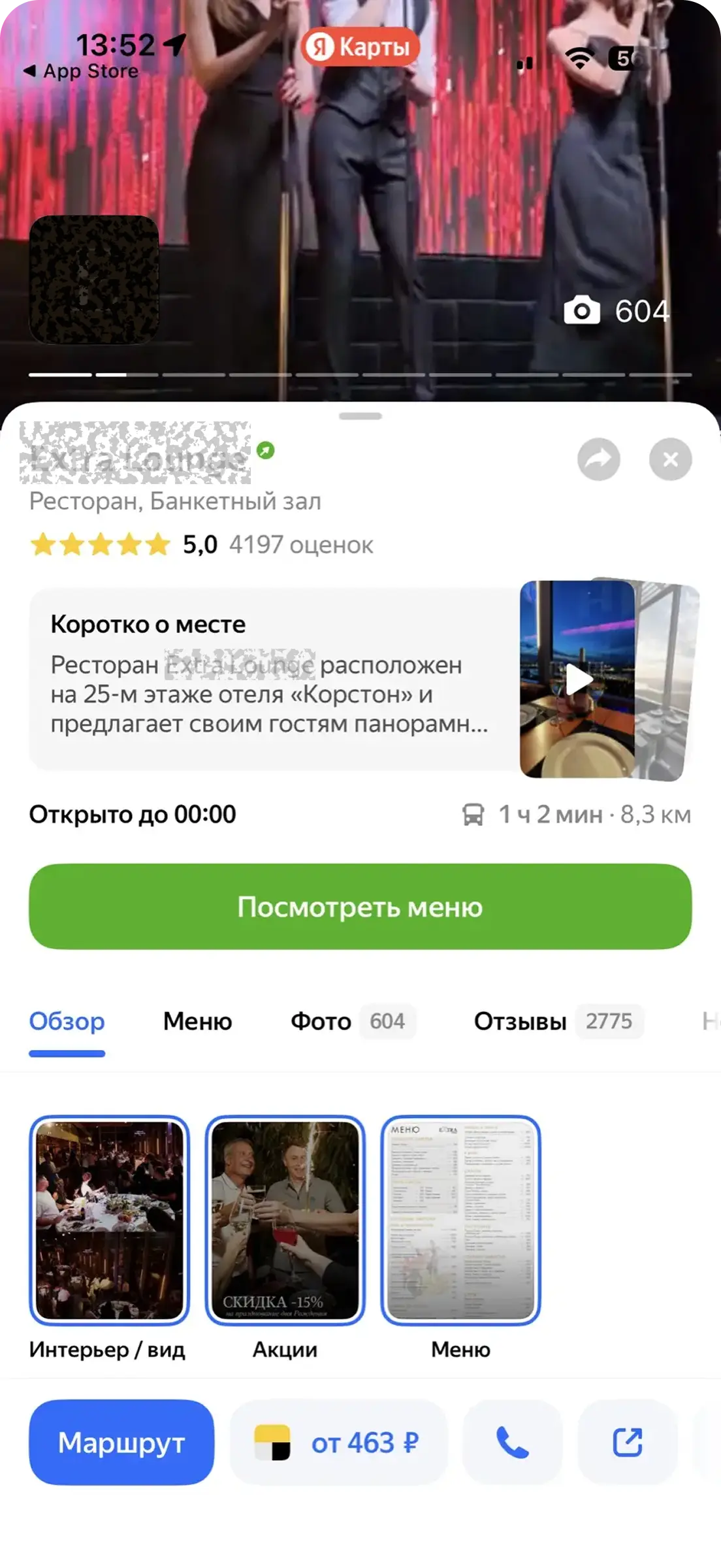The height and width of the screenshot is (1568, 721).
Task: Tap the green Посмотреть меню button
Action: (x=360, y=906)
